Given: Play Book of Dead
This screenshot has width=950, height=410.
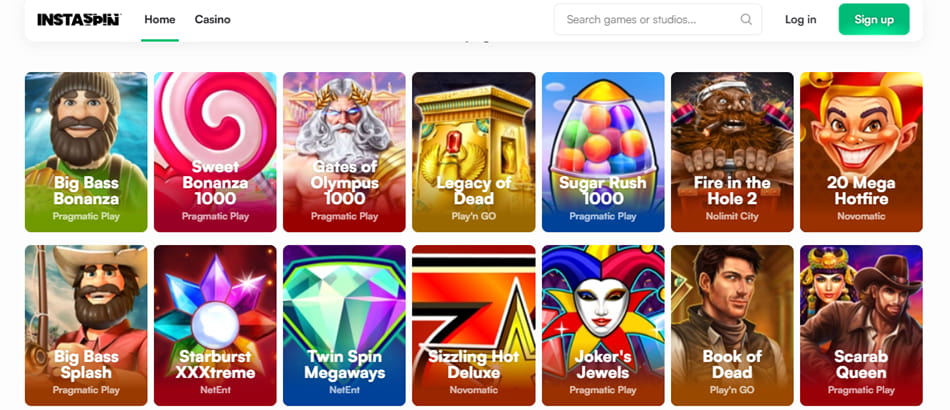Looking at the screenshot, I should tap(732, 325).
